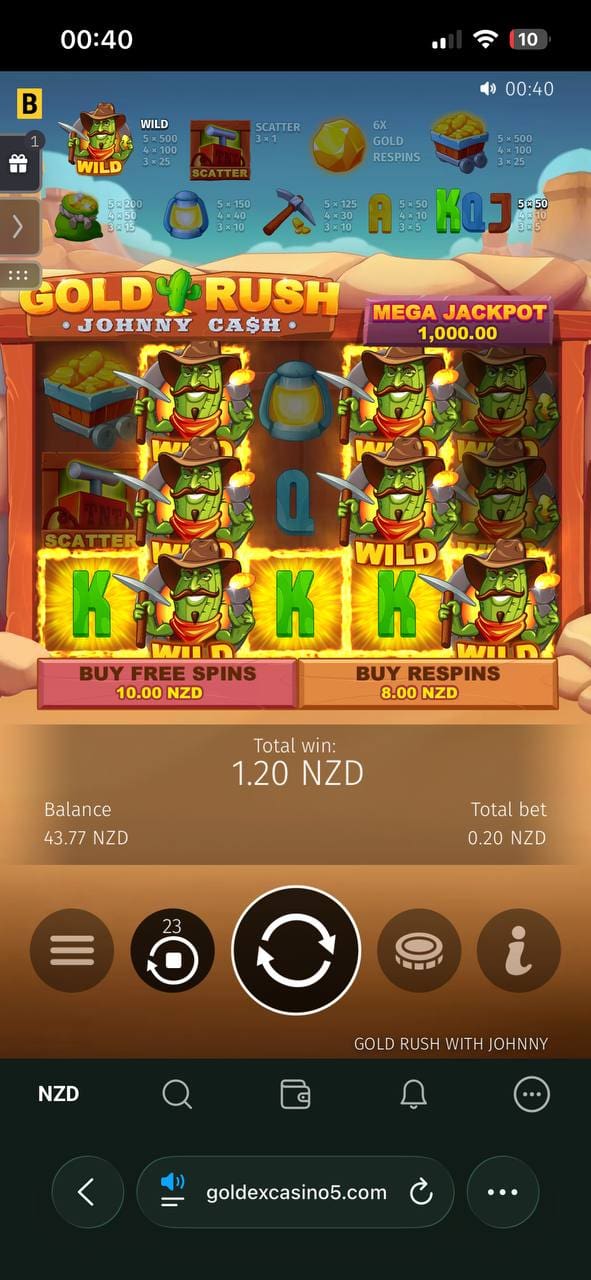The height and width of the screenshot is (1280, 591).
Task: Open the casino search icon
Action: click(x=177, y=1094)
